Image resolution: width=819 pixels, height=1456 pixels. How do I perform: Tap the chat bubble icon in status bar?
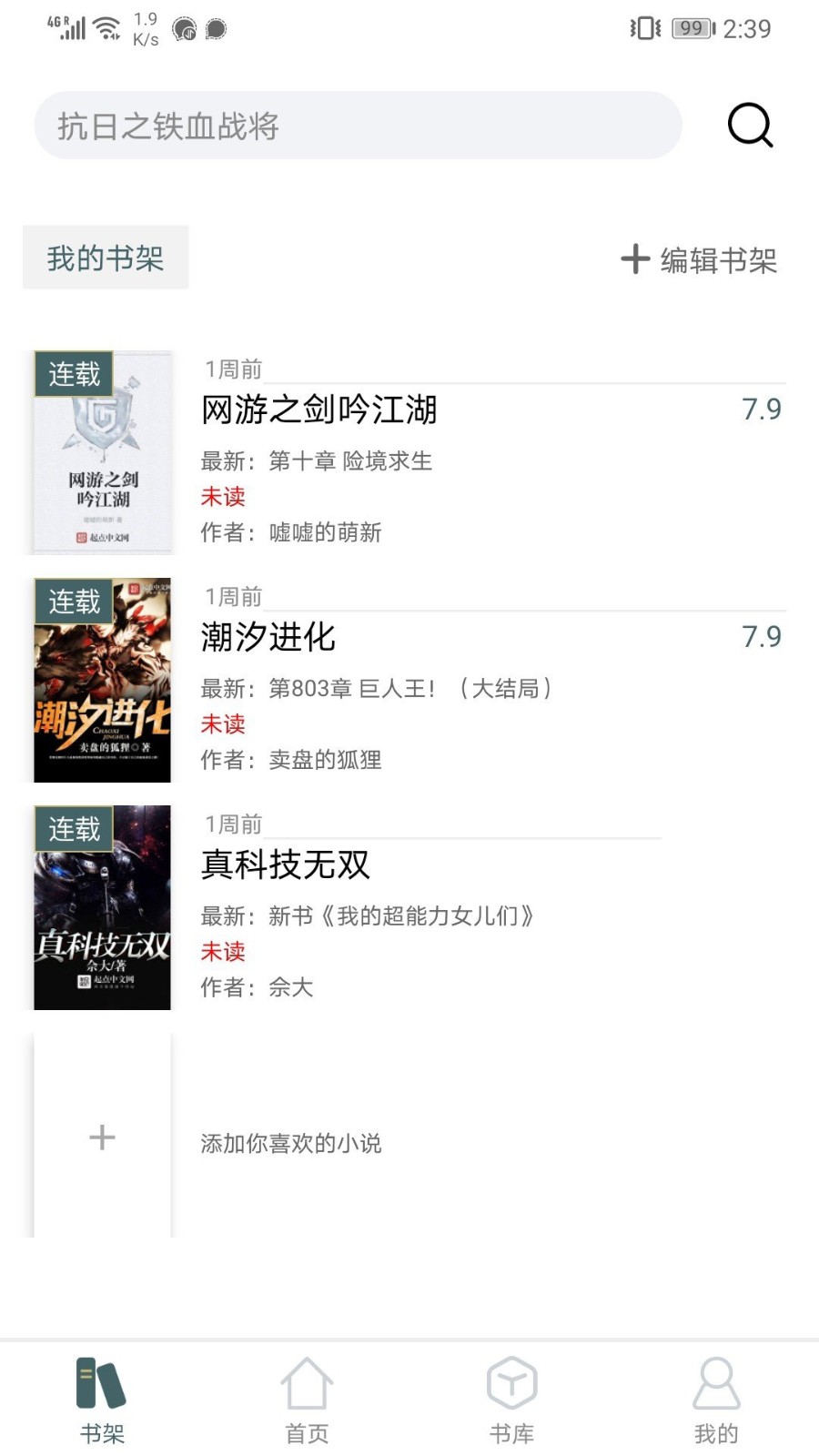(x=215, y=29)
